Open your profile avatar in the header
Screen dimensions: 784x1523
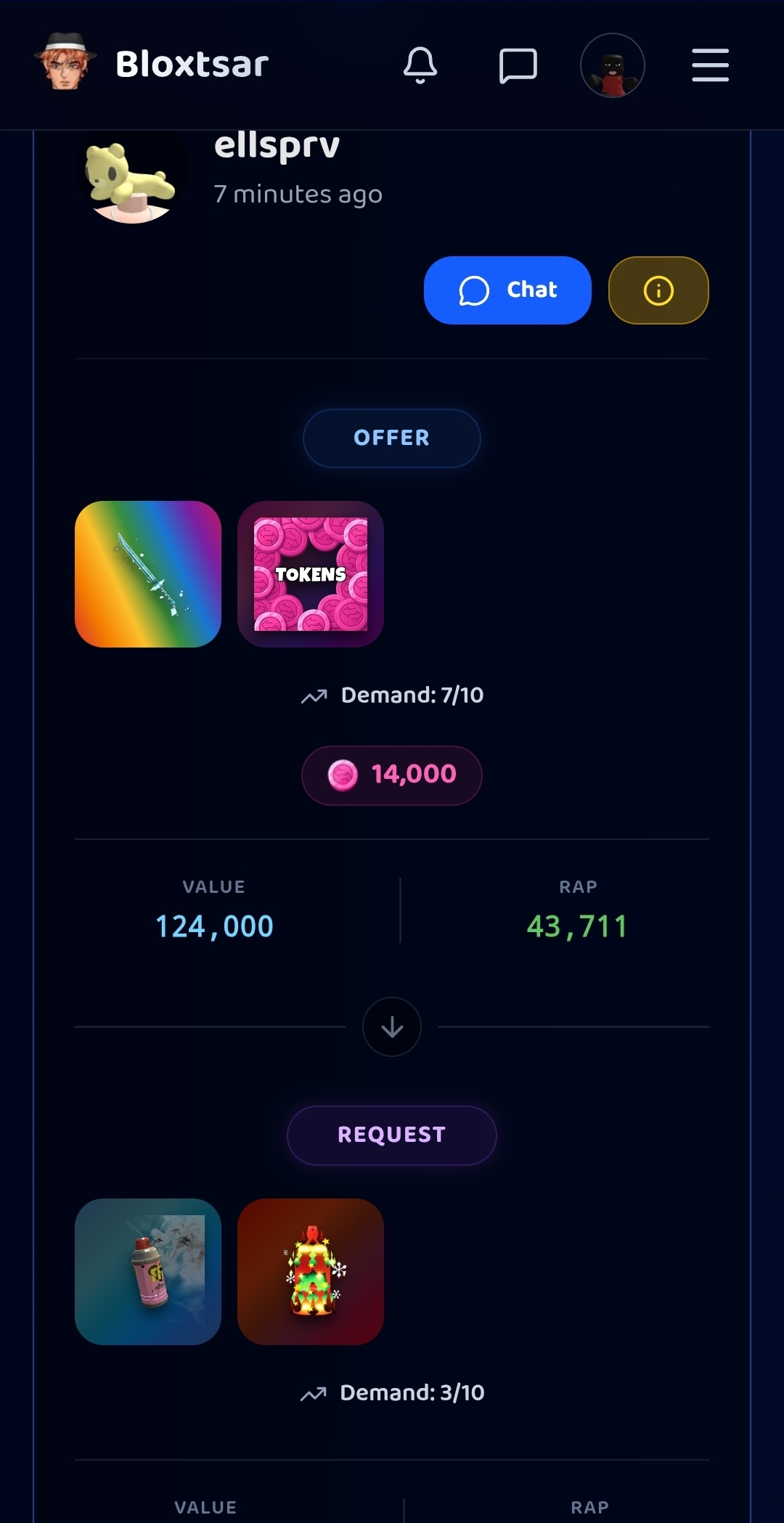(x=613, y=65)
